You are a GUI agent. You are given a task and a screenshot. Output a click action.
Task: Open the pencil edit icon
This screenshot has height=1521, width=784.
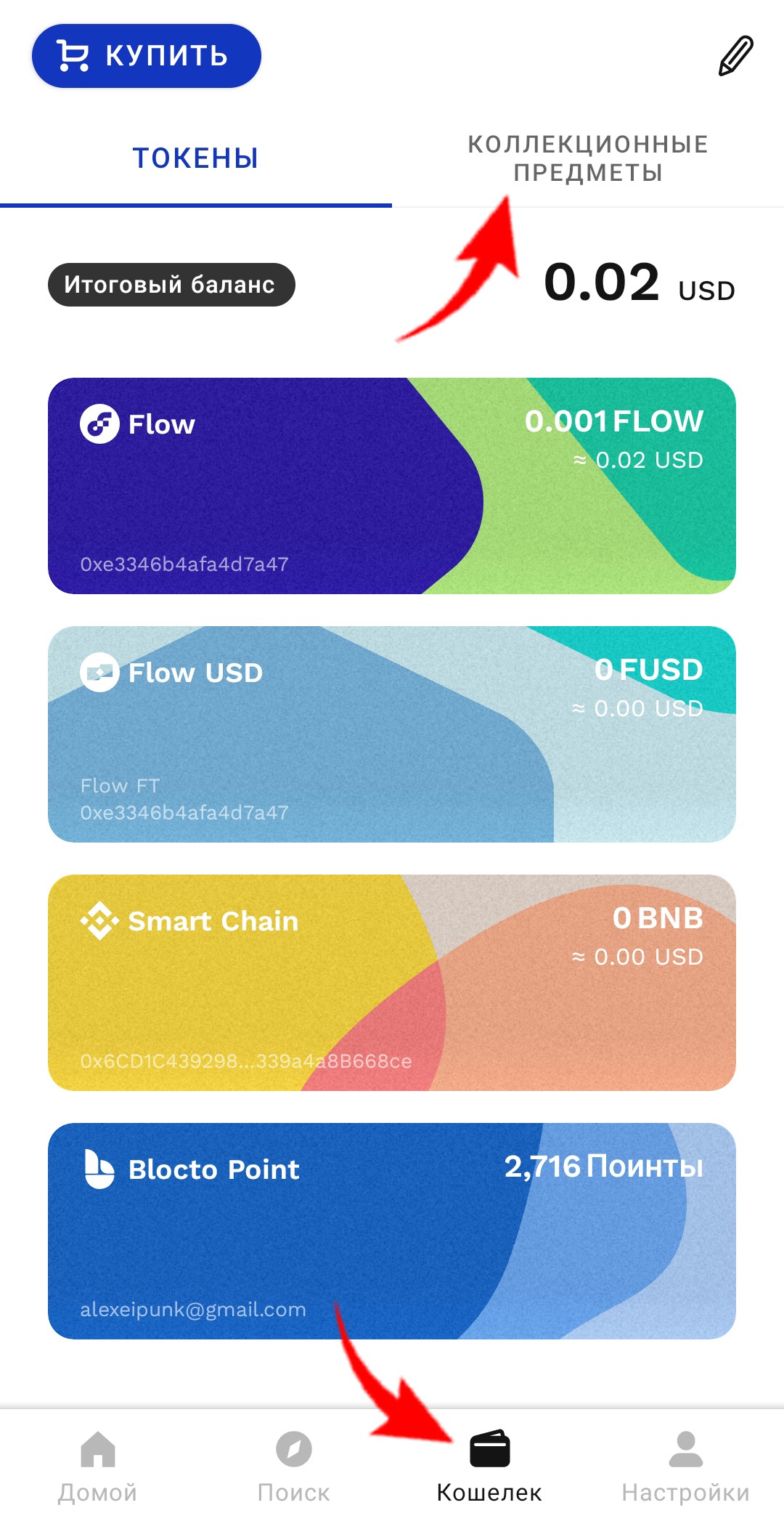tap(735, 56)
